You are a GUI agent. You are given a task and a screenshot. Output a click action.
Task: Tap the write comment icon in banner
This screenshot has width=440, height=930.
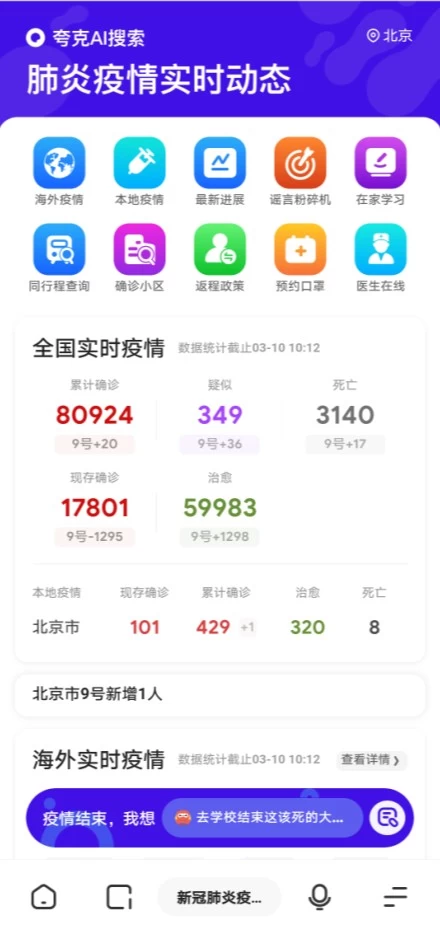tap(387, 818)
